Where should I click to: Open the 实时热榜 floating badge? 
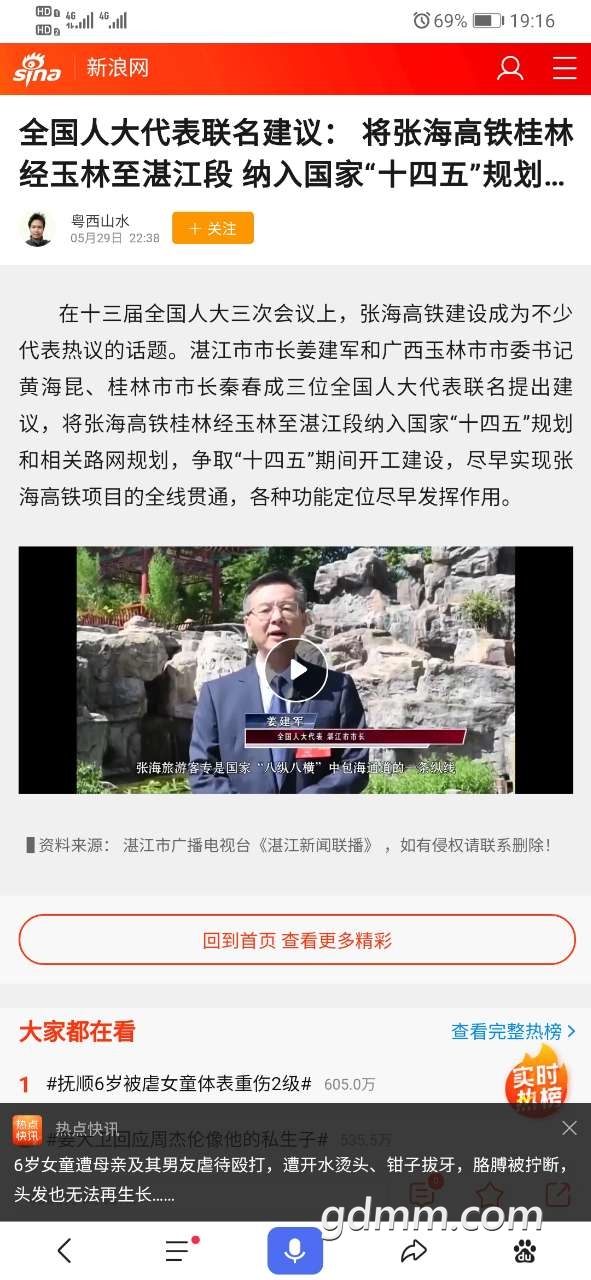(538, 1081)
